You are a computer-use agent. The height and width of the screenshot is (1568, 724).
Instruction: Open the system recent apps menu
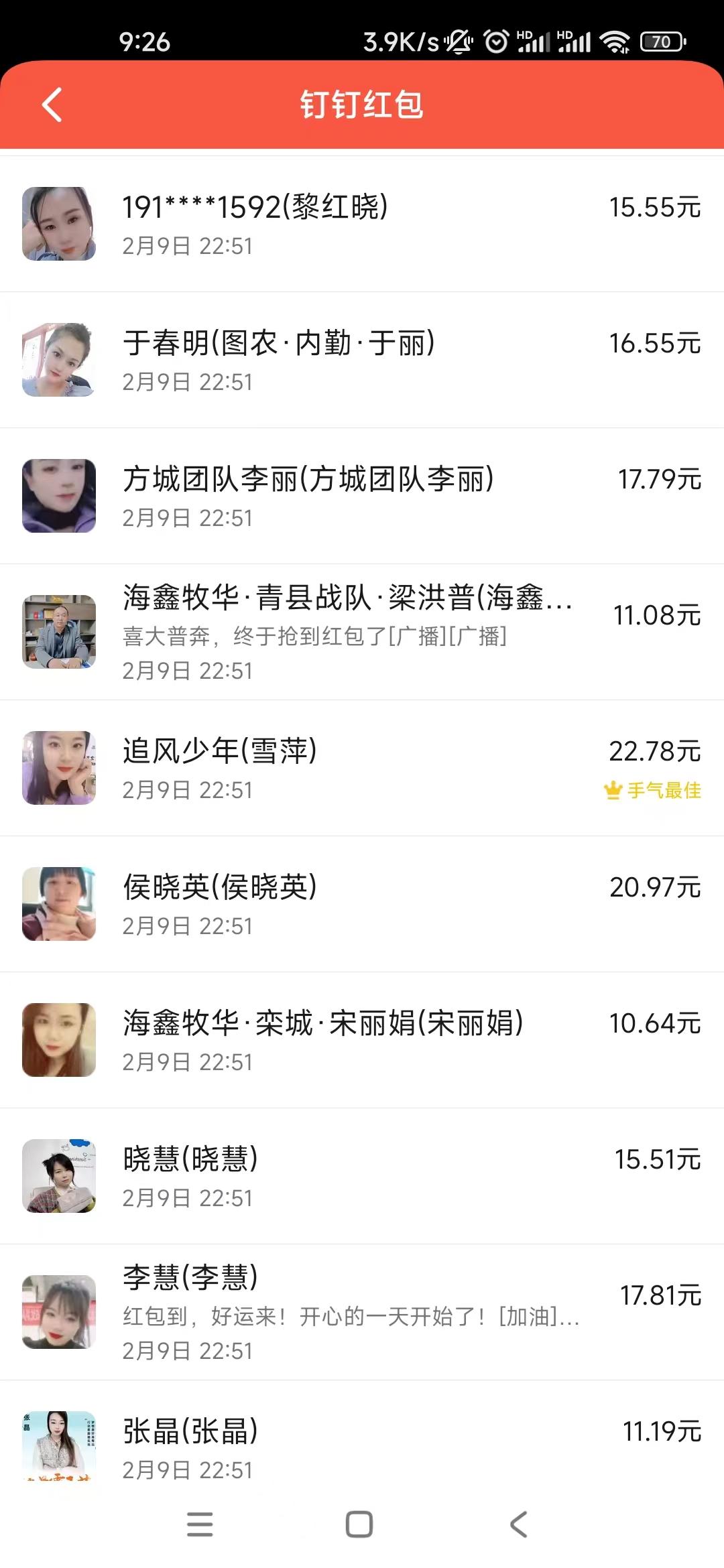pyautogui.click(x=200, y=1524)
